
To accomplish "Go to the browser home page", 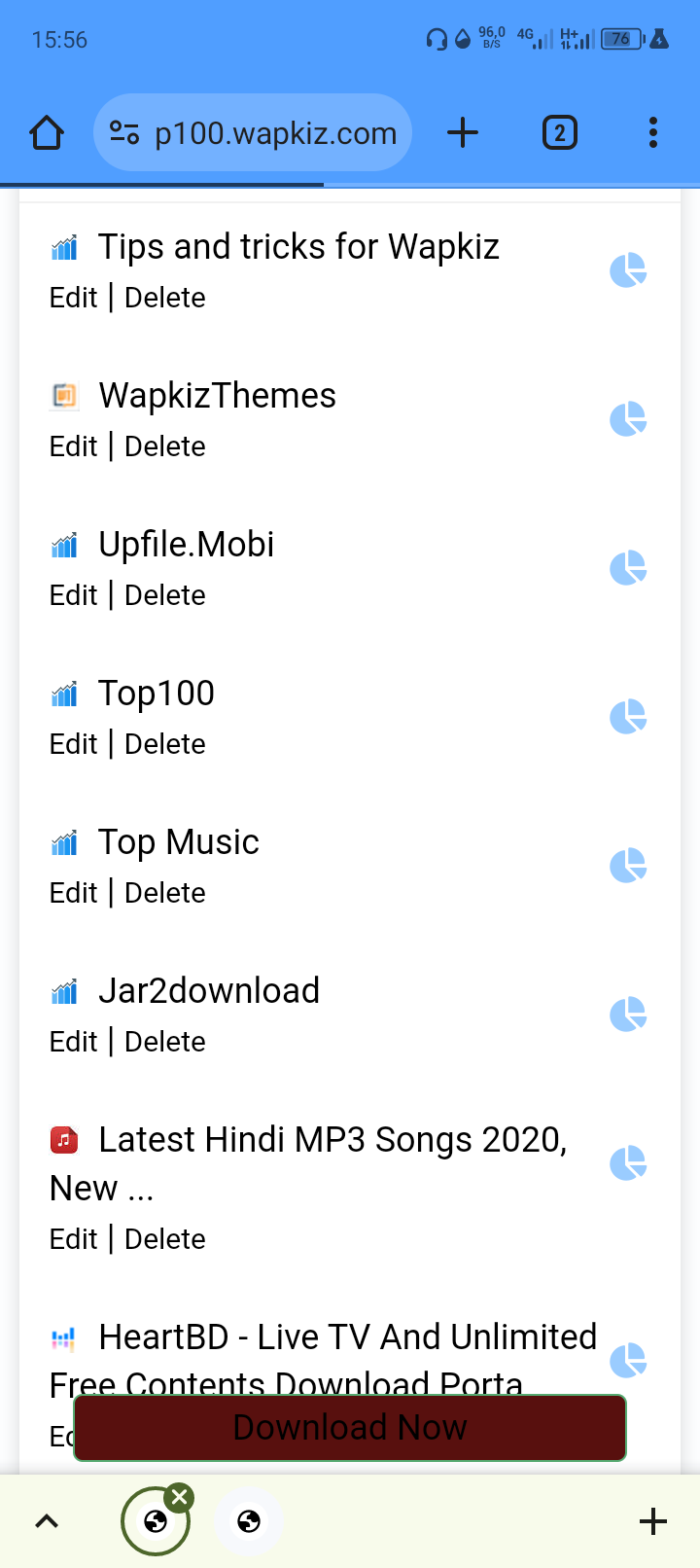I will (x=47, y=132).
